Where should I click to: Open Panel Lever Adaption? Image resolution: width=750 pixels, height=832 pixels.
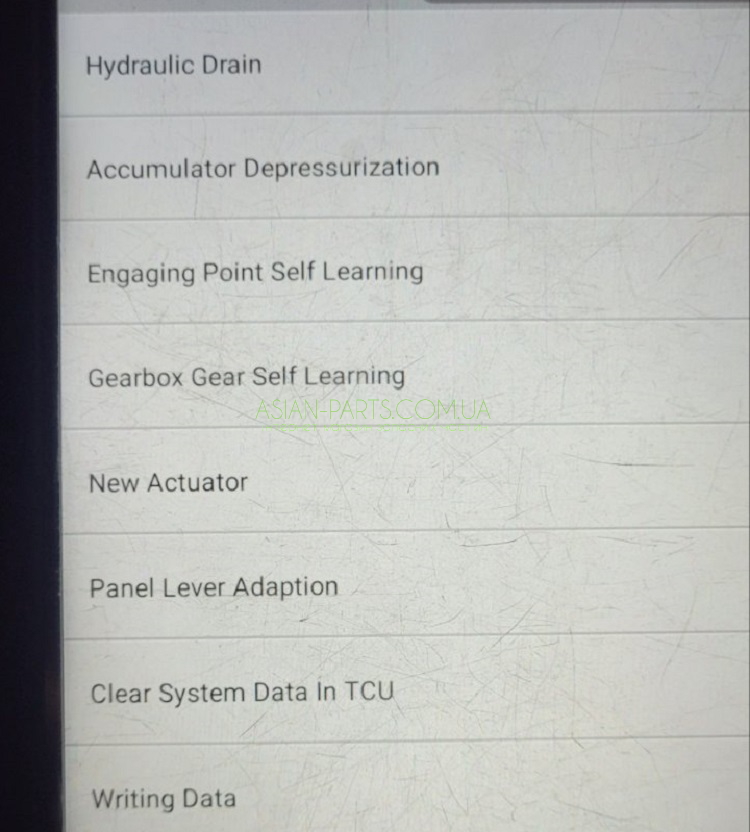[214, 587]
